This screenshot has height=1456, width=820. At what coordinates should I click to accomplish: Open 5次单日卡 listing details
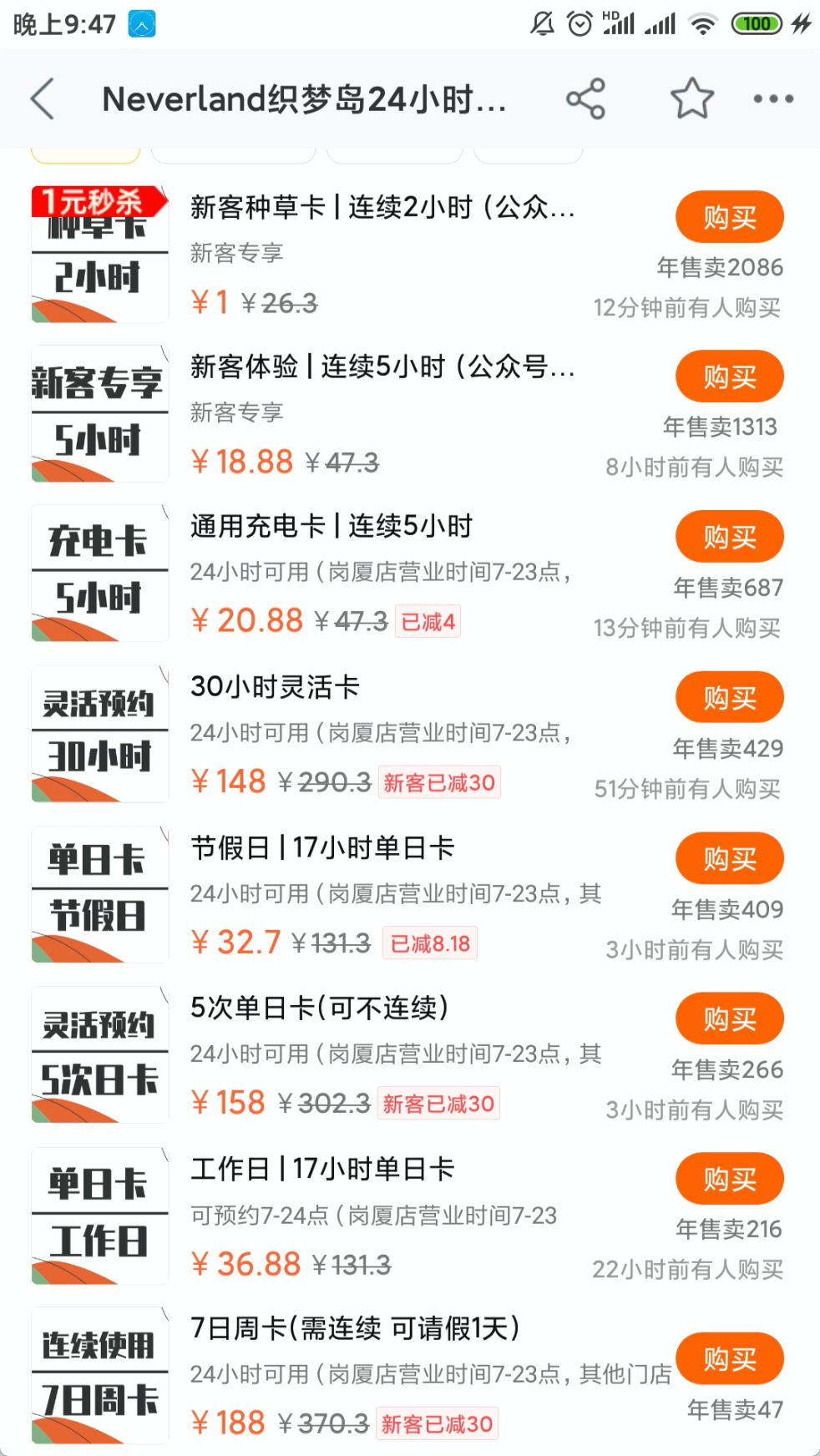[x=320, y=1008]
